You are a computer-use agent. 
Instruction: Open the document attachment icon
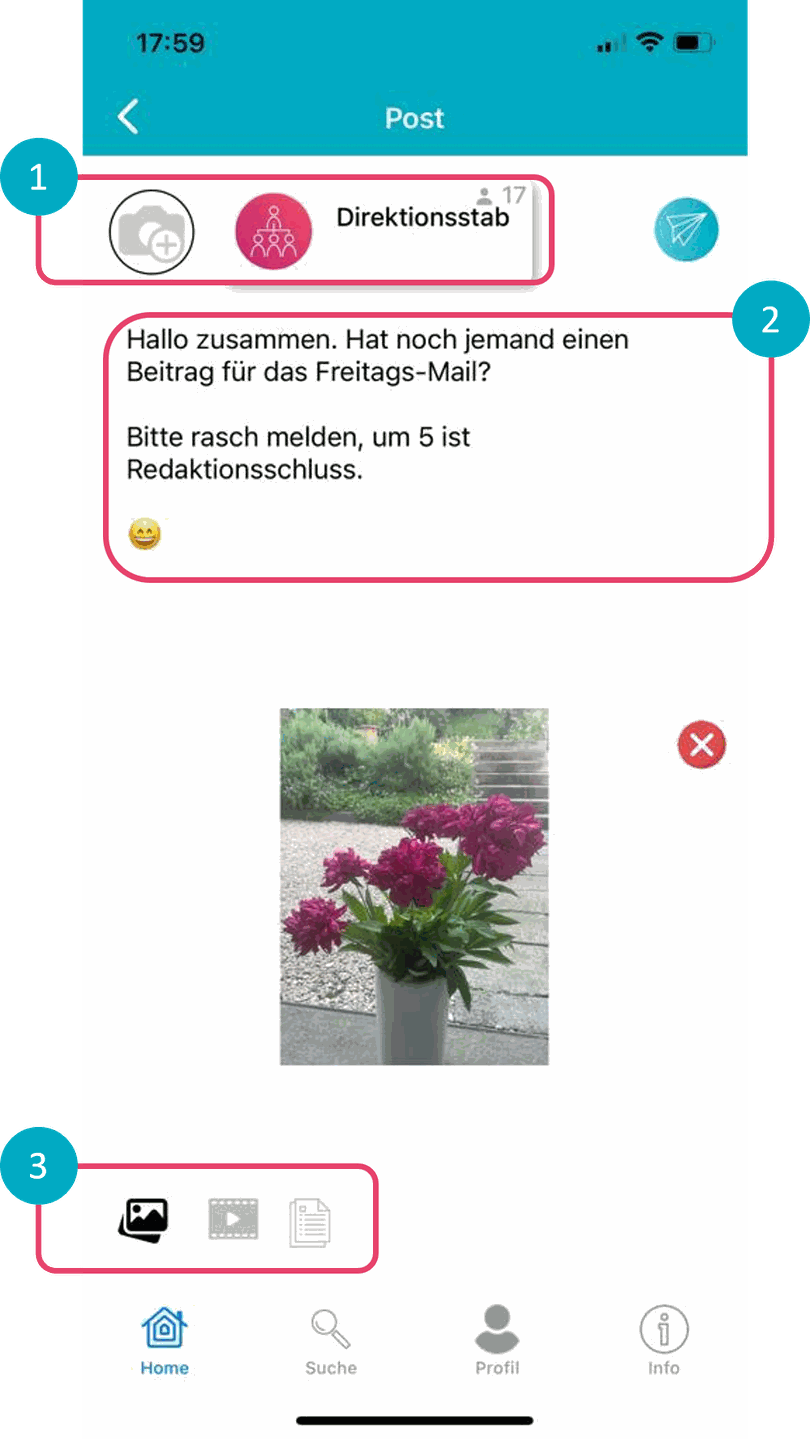(310, 1217)
